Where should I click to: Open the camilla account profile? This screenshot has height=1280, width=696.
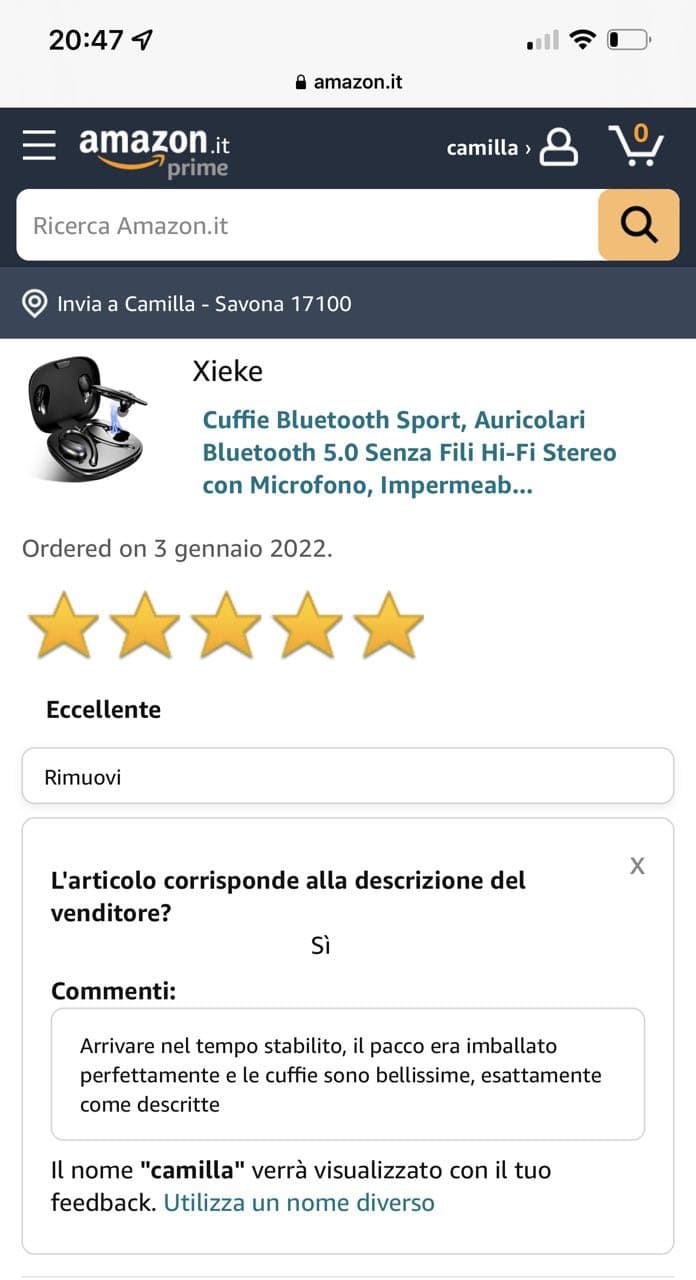(512, 147)
